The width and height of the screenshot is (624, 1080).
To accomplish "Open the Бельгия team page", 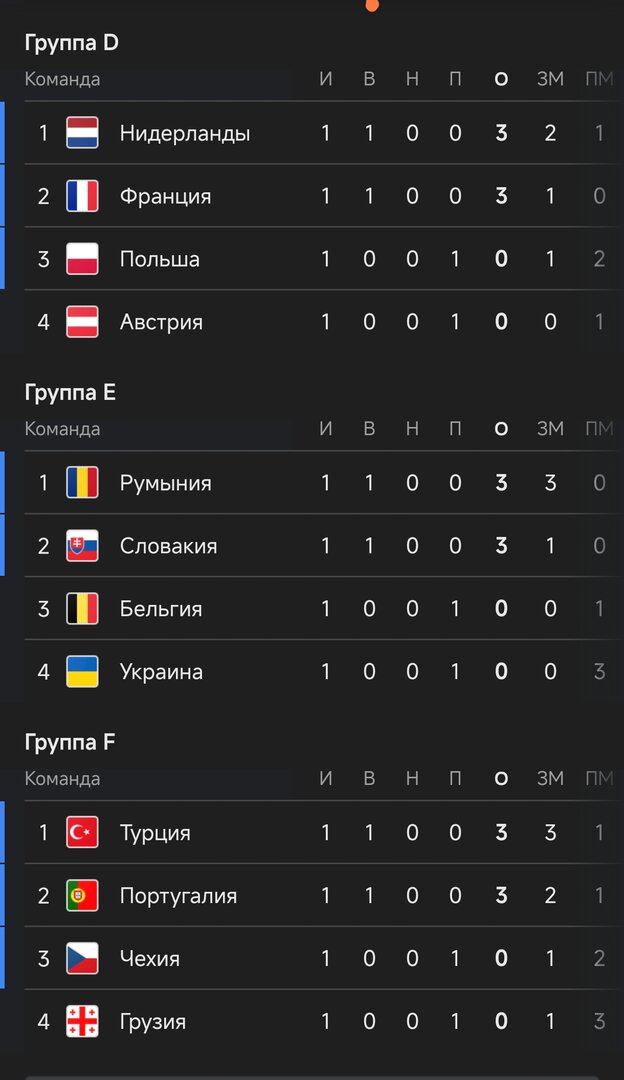I will tap(160, 609).
